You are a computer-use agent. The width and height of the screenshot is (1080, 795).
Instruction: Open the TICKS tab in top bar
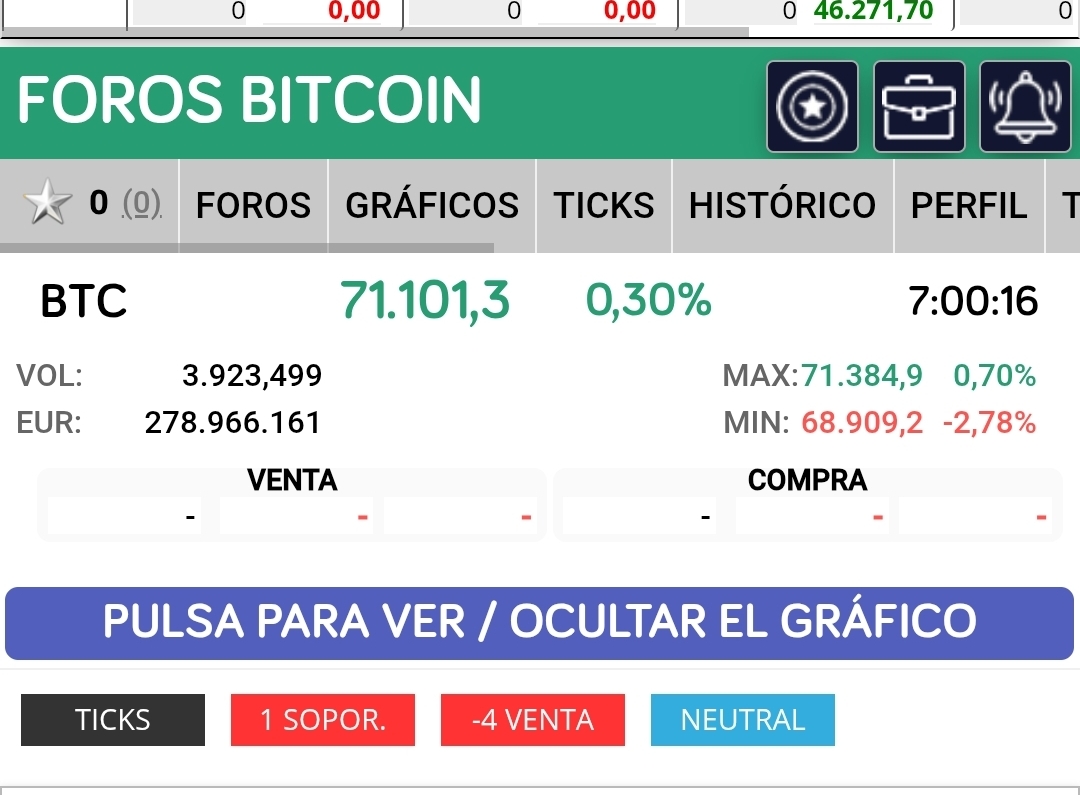pyautogui.click(x=604, y=205)
